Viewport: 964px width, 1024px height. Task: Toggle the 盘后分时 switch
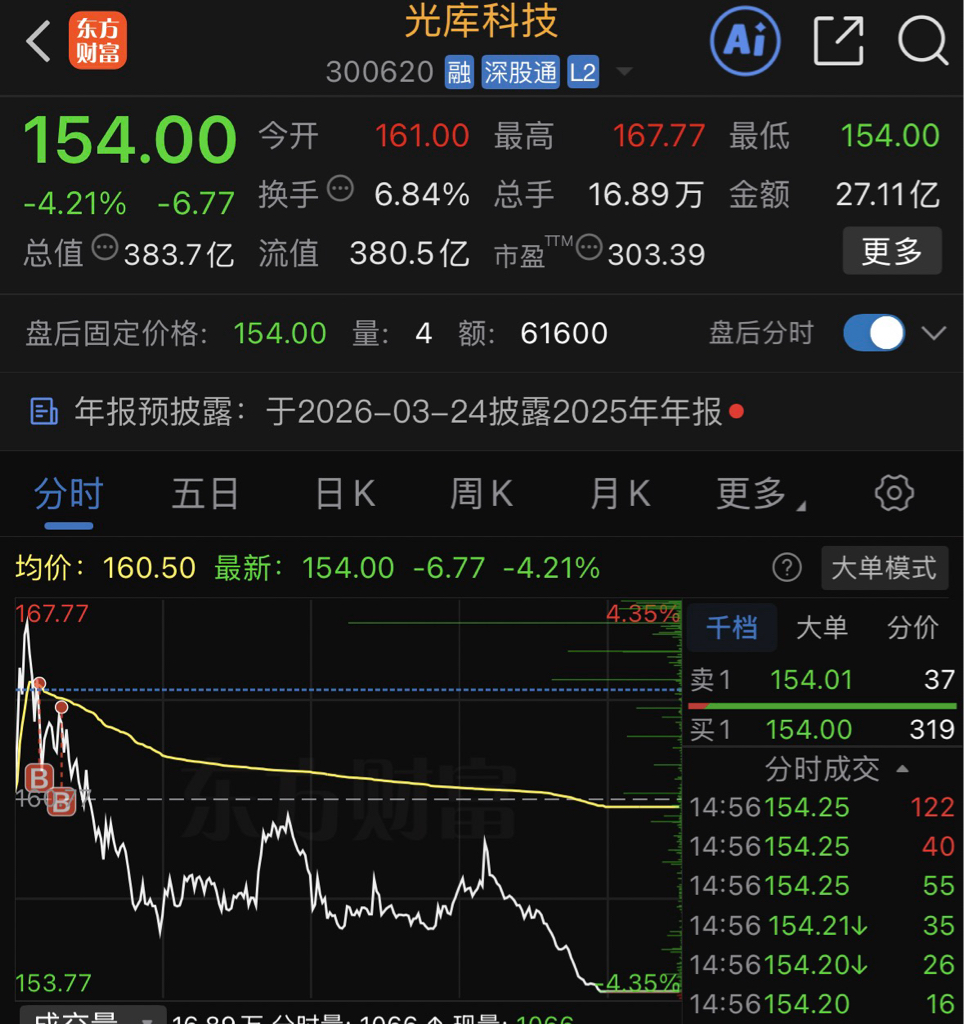click(874, 333)
